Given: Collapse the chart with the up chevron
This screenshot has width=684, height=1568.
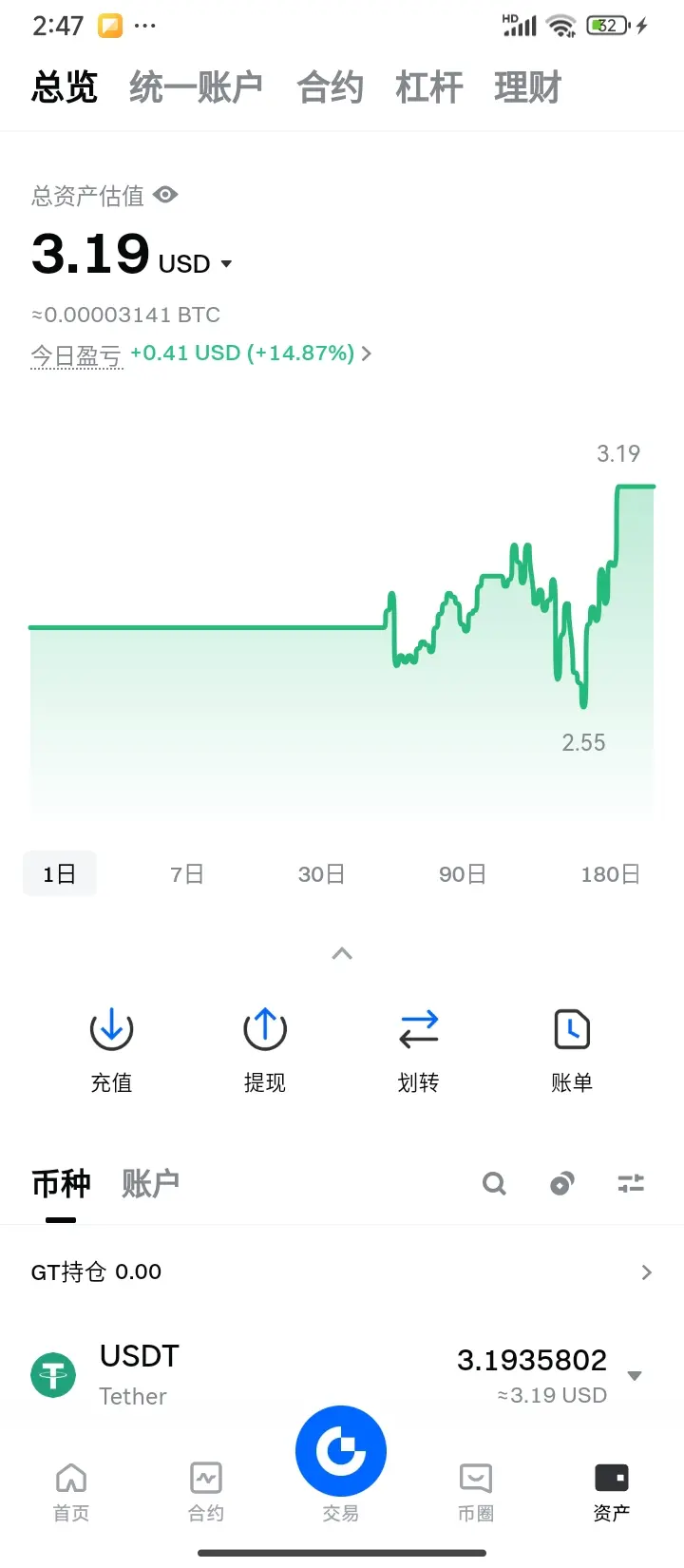Looking at the screenshot, I should coord(342,953).
